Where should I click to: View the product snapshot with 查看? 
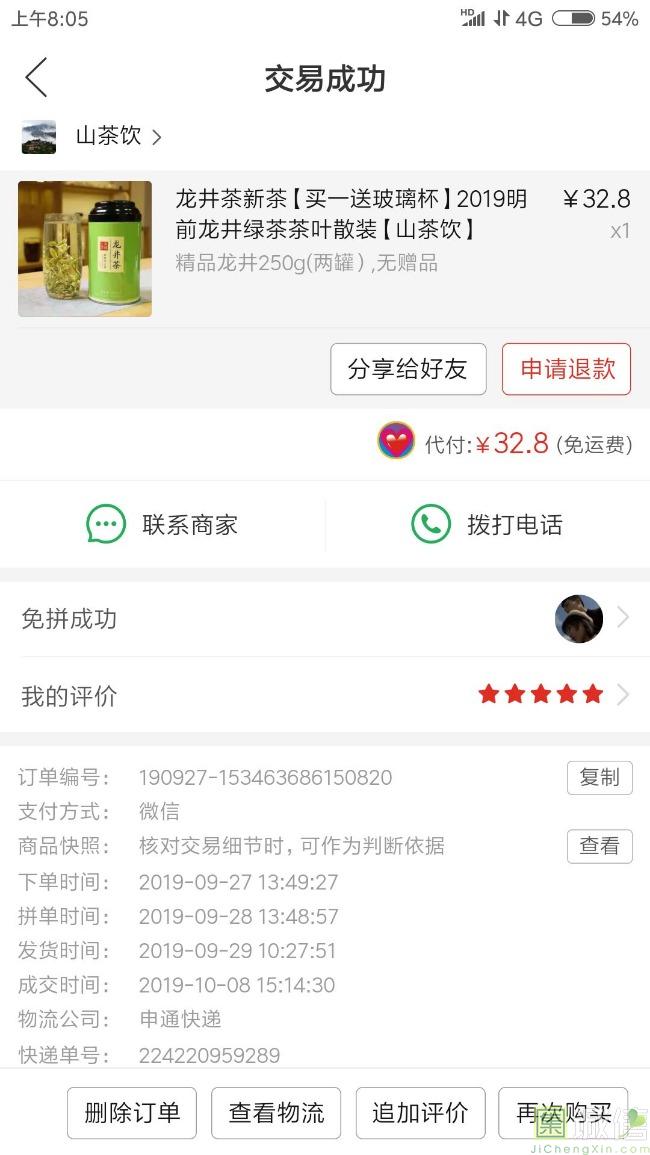point(599,846)
